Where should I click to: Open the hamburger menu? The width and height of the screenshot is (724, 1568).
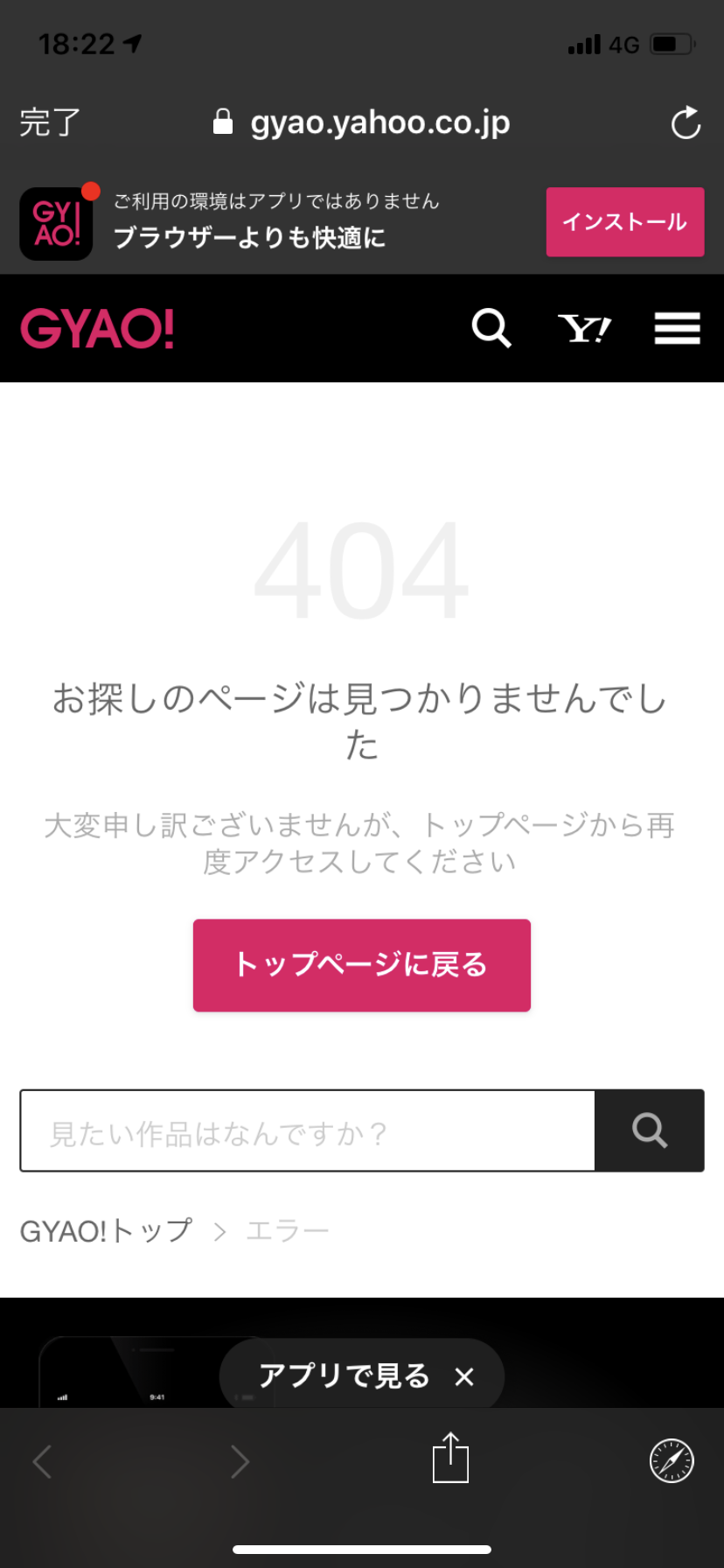pyautogui.click(x=678, y=328)
